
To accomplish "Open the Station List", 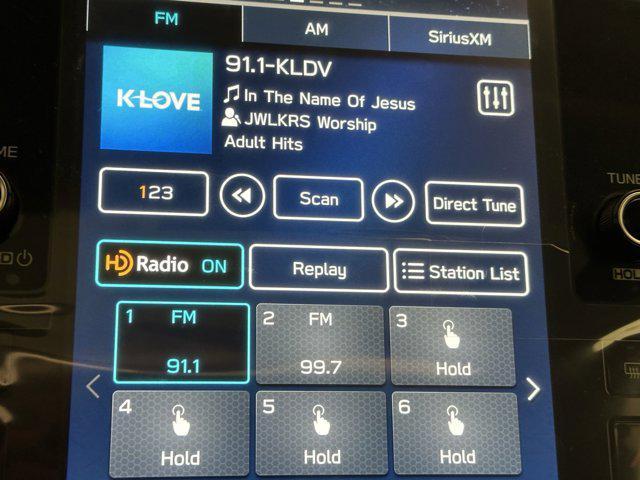I will pos(461,272).
